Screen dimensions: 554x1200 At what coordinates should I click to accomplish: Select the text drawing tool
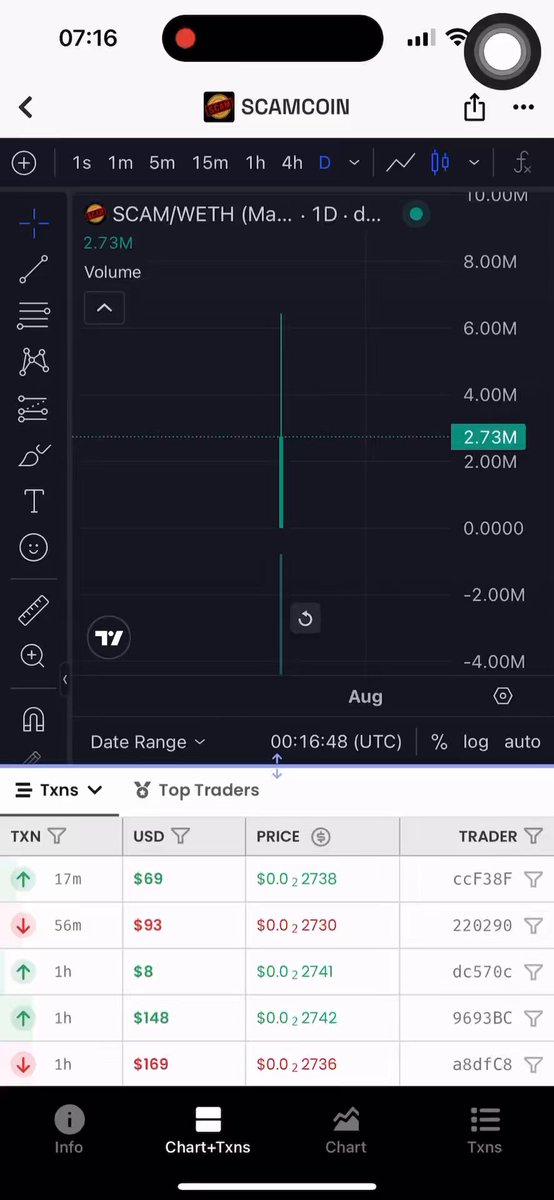click(x=33, y=500)
